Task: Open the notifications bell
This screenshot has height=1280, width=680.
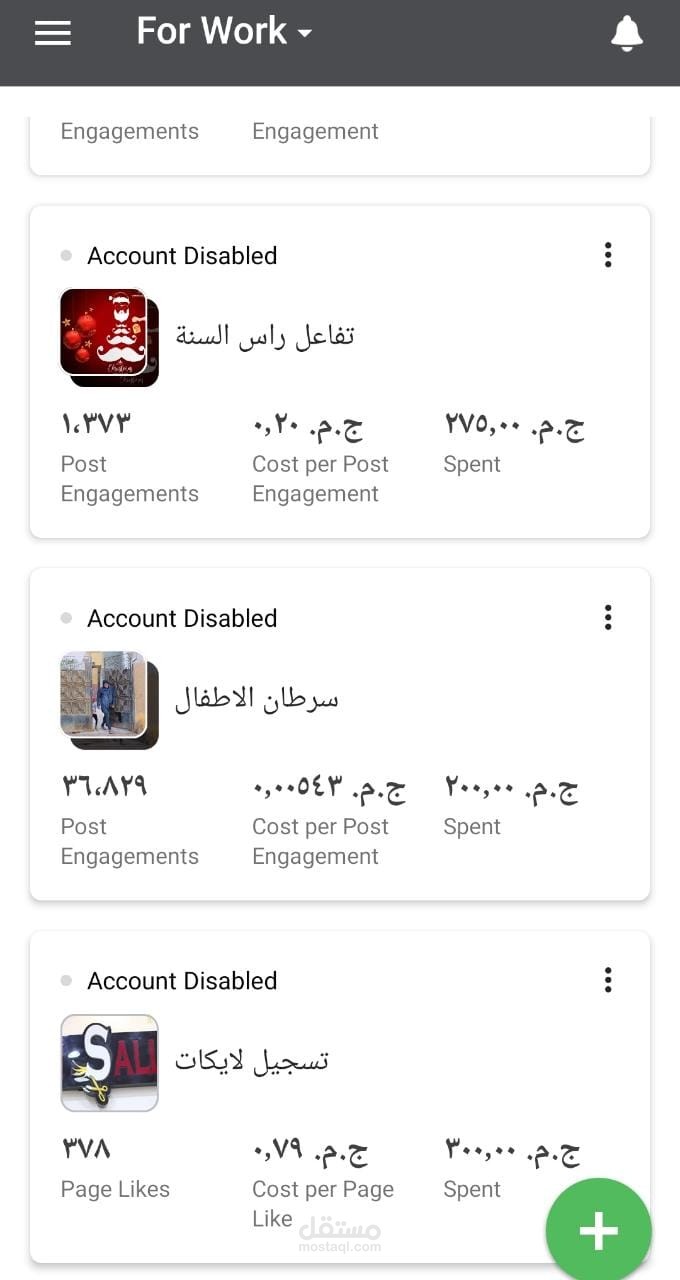Action: [x=627, y=34]
